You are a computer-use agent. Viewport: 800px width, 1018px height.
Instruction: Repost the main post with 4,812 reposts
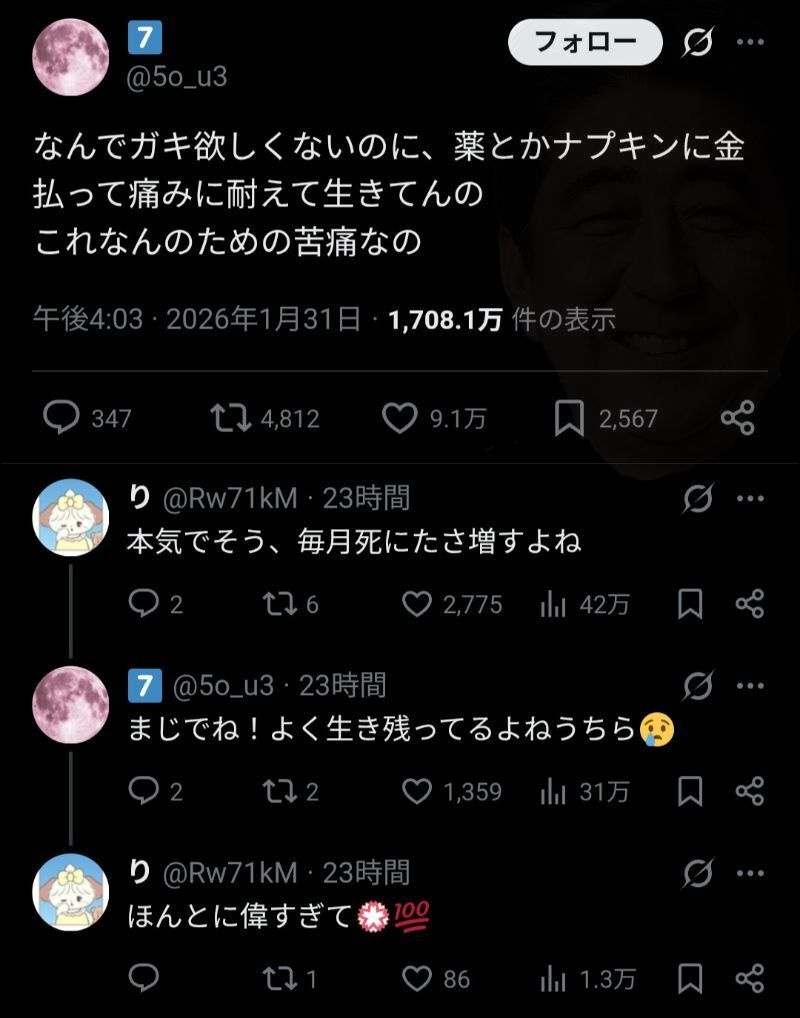(231, 418)
